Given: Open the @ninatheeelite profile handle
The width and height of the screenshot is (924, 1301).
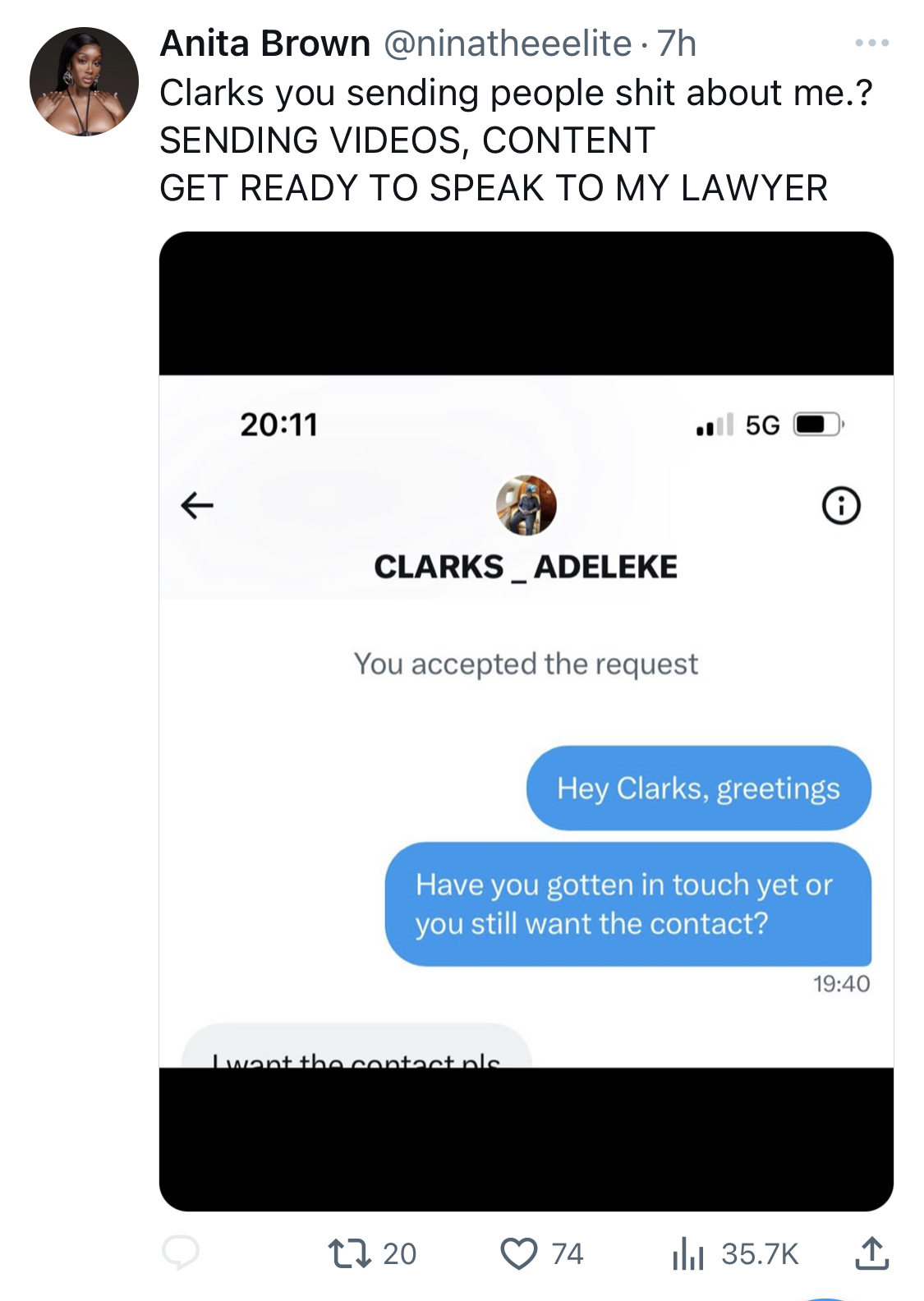Looking at the screenshot, I should (507, 44).
